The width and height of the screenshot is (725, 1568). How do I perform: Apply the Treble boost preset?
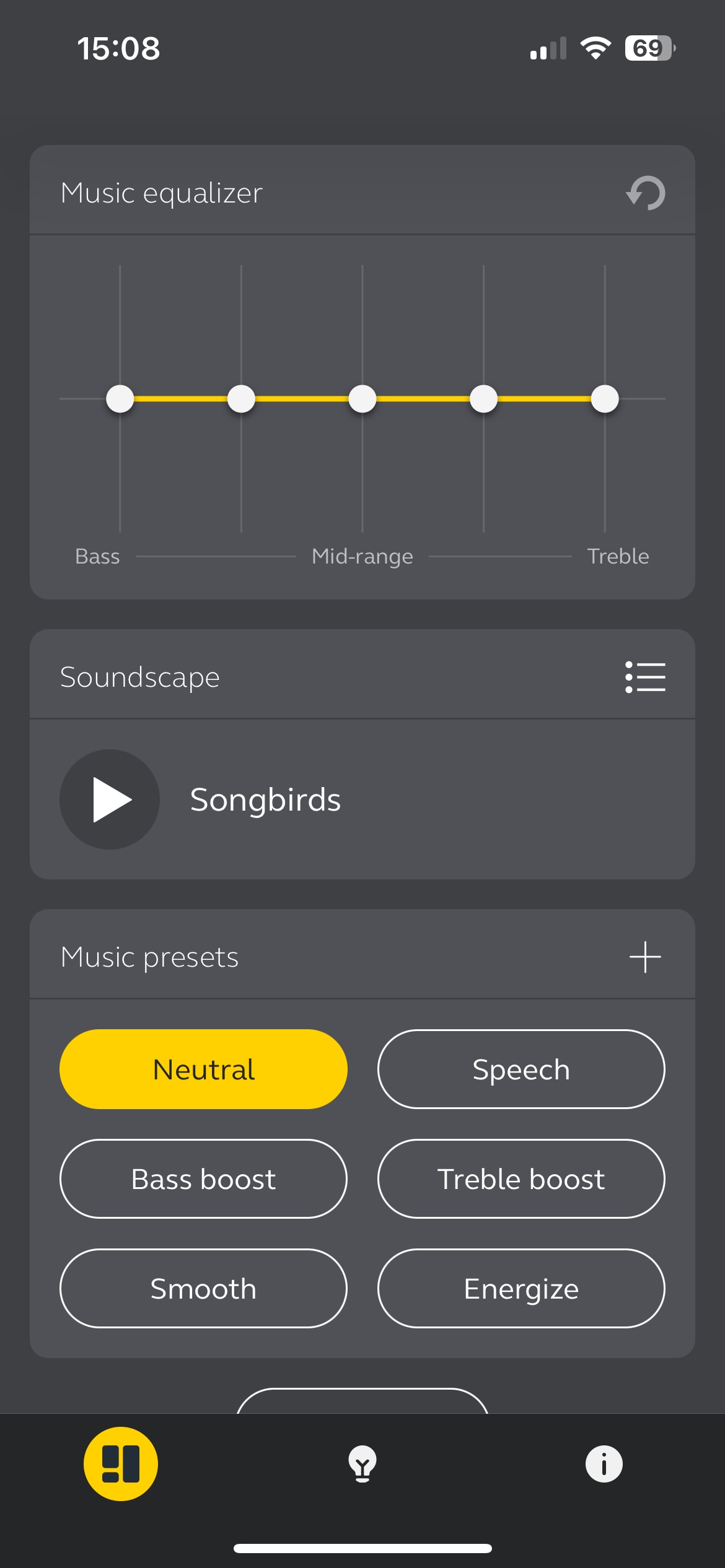521,1179
